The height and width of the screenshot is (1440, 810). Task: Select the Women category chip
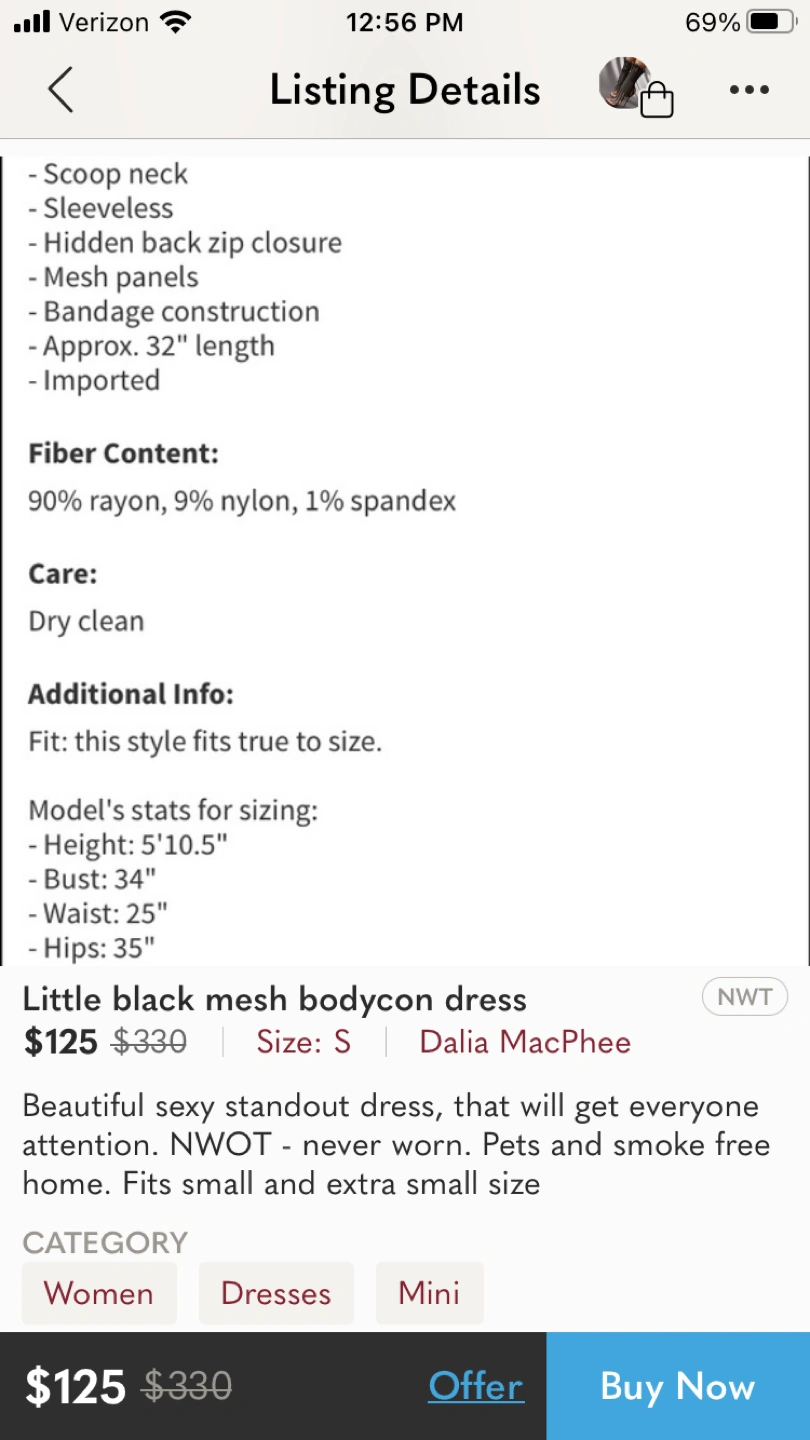99,1293
